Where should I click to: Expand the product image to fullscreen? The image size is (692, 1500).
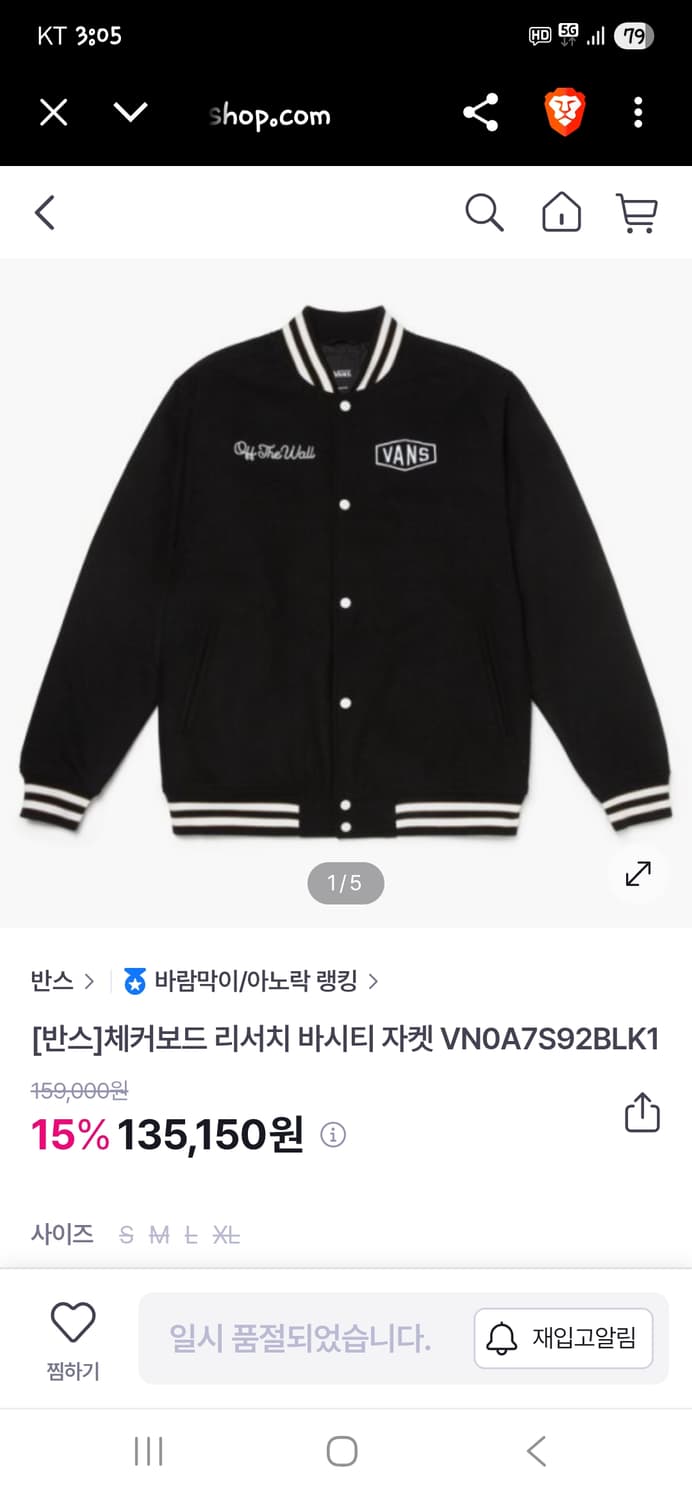638,873
